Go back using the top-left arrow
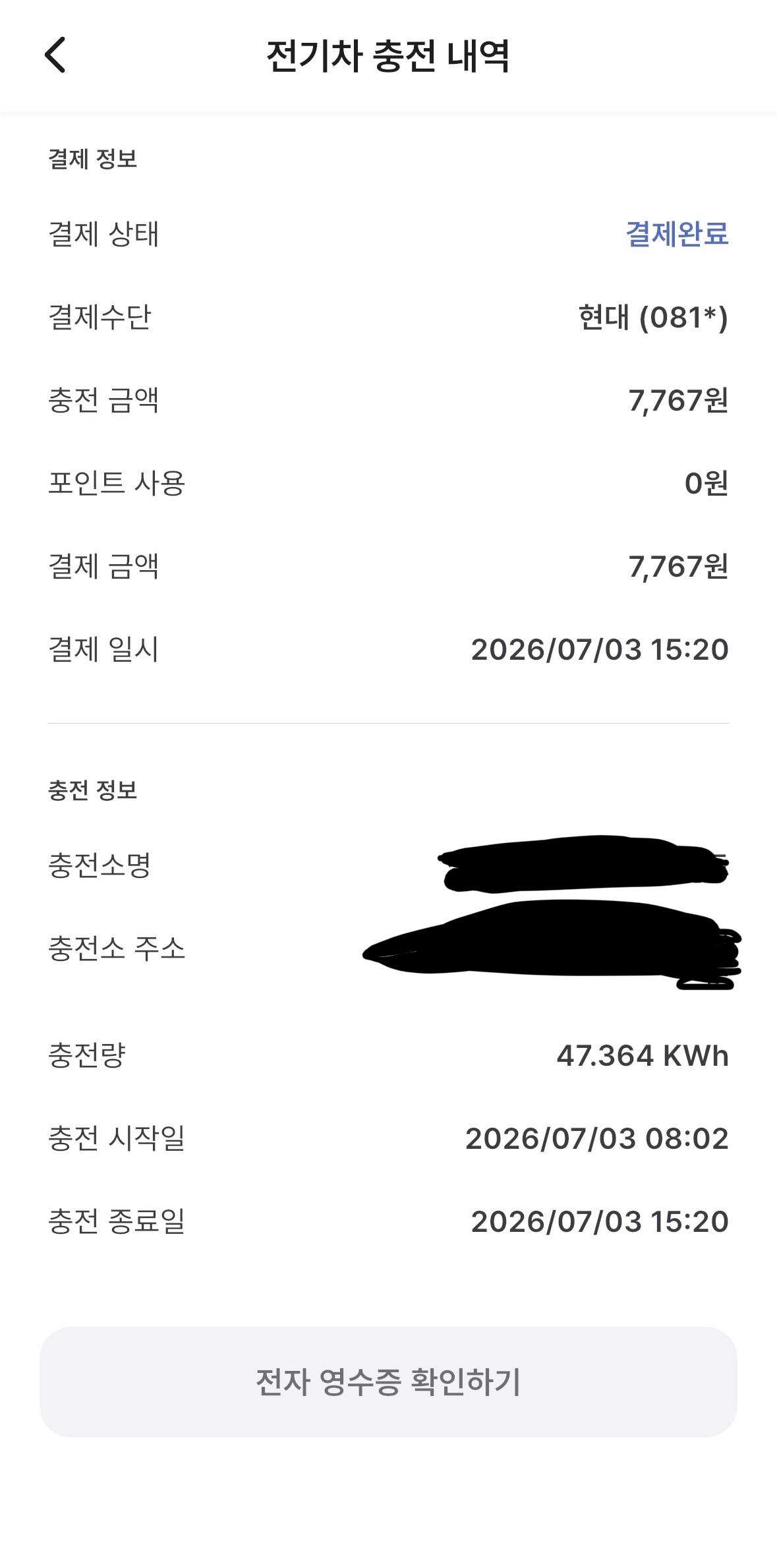 55,55
